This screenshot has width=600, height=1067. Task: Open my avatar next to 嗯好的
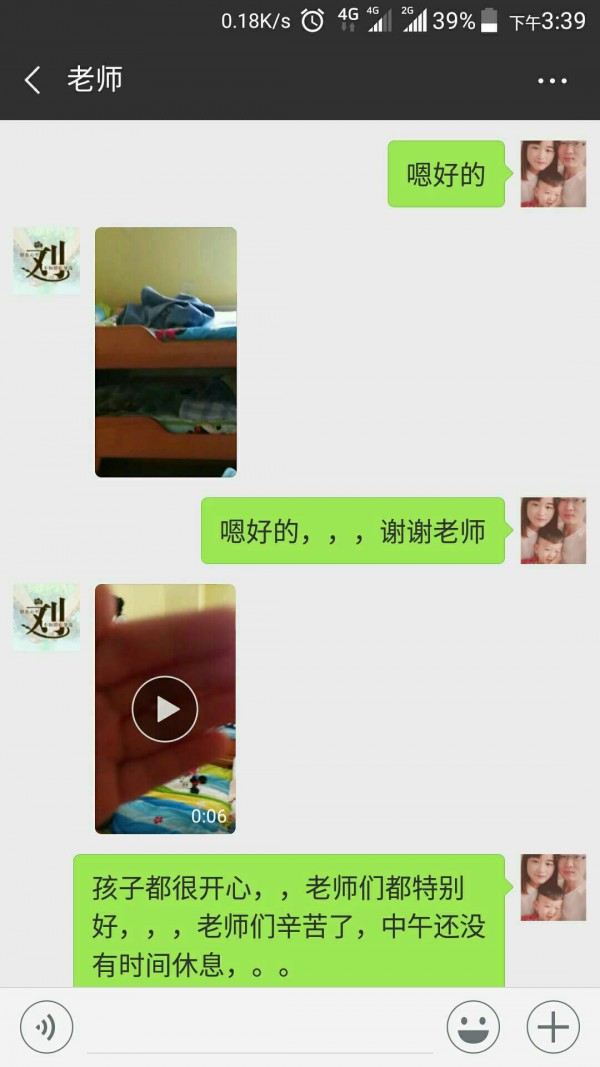pyautogui.click(x=553, y=174)
